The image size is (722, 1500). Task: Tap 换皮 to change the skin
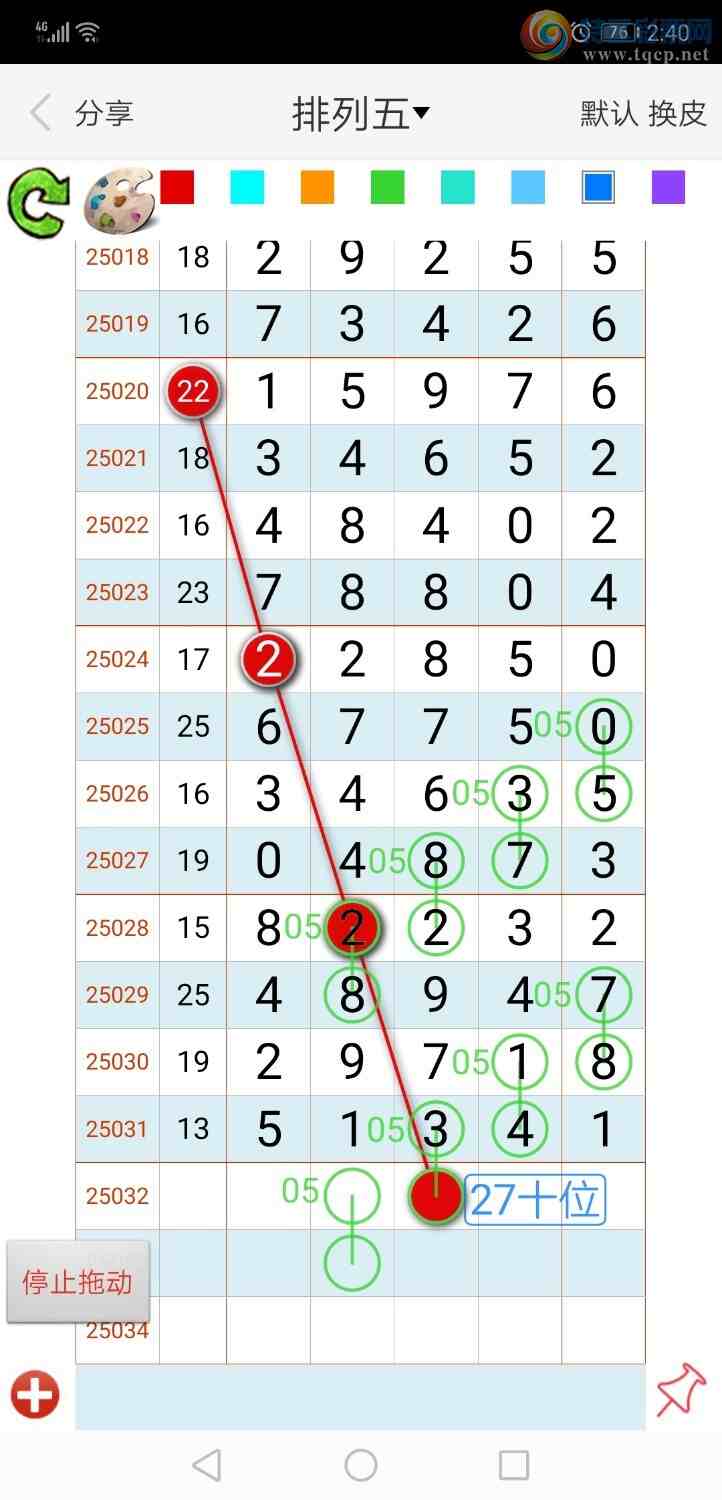(678, 113)
